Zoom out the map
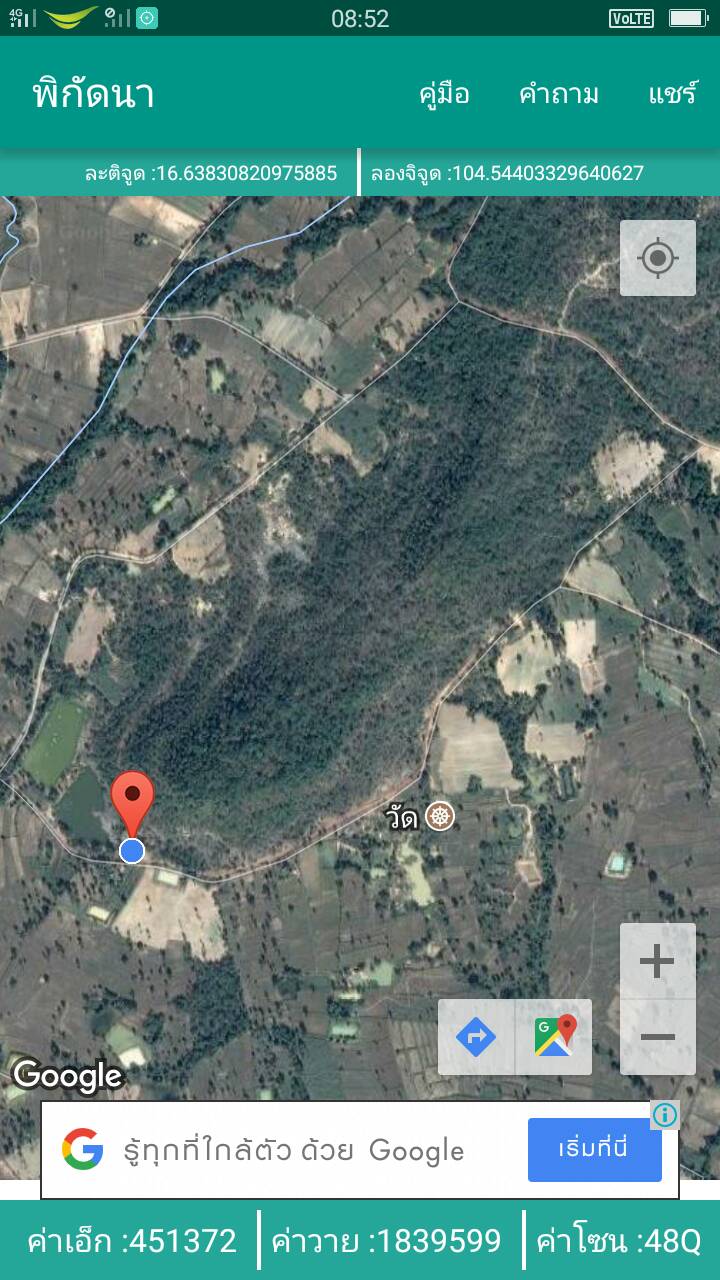Viewport: 720px width, 1280px height. click(x=657, y=1037)
